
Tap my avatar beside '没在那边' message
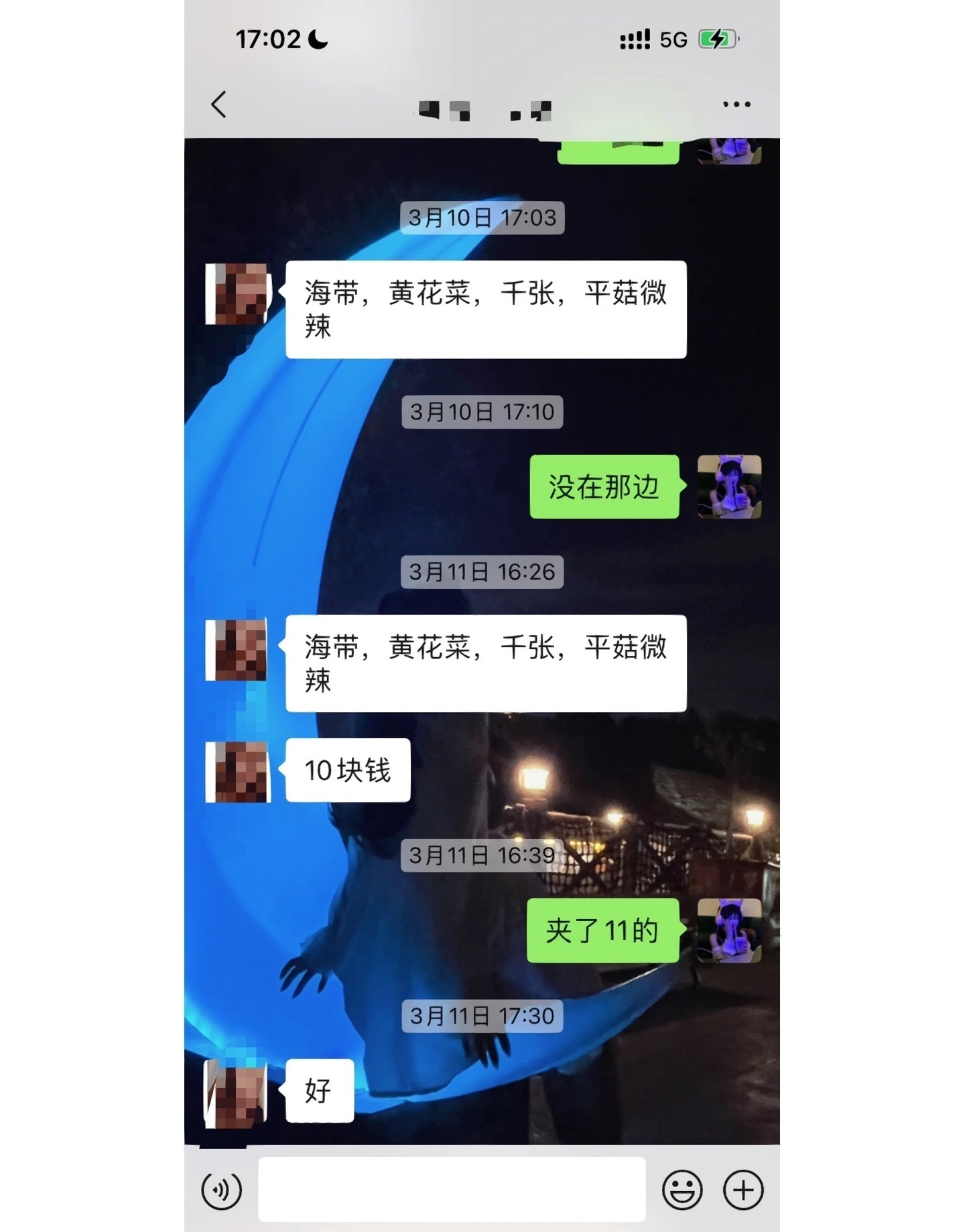point(729,486)
